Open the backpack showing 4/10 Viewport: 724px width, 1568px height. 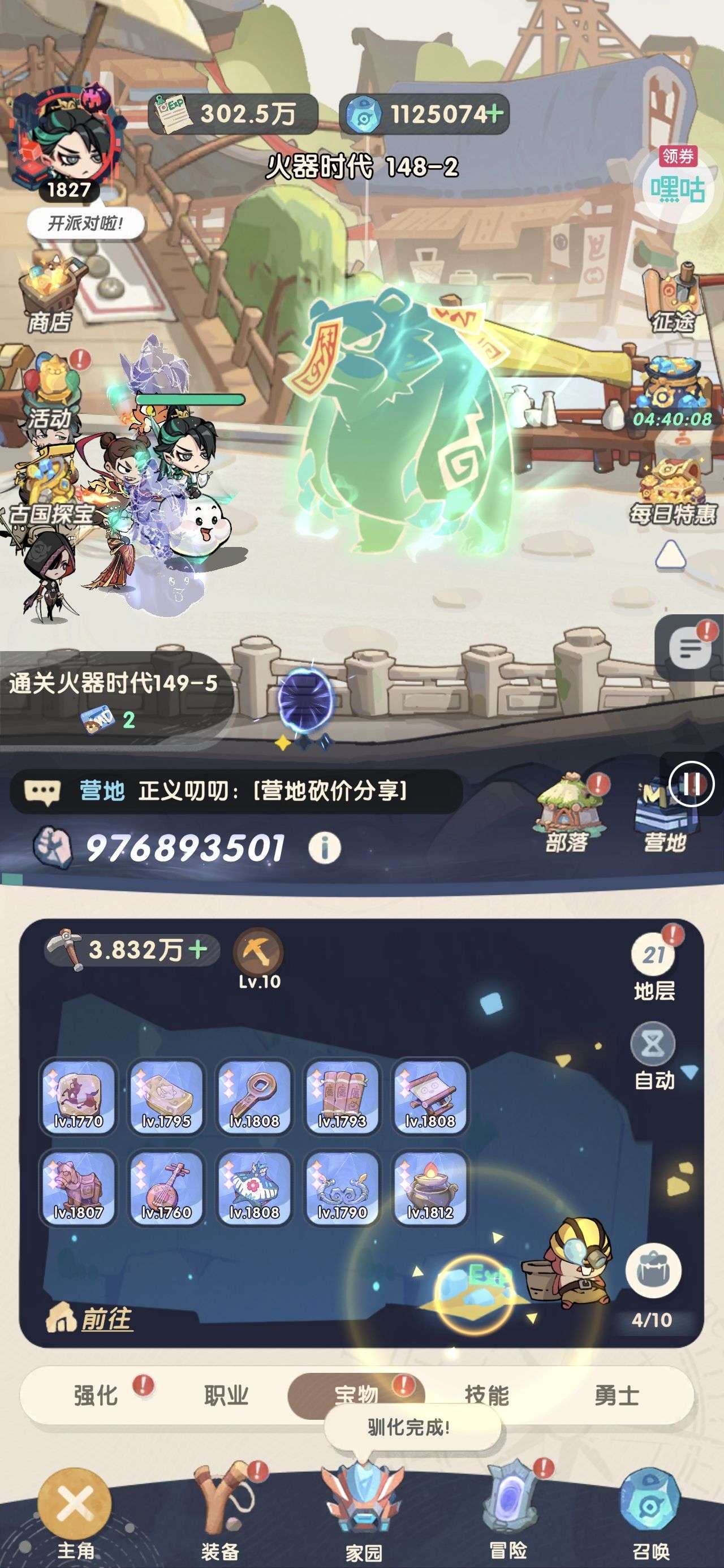[x=653, y=1272]
